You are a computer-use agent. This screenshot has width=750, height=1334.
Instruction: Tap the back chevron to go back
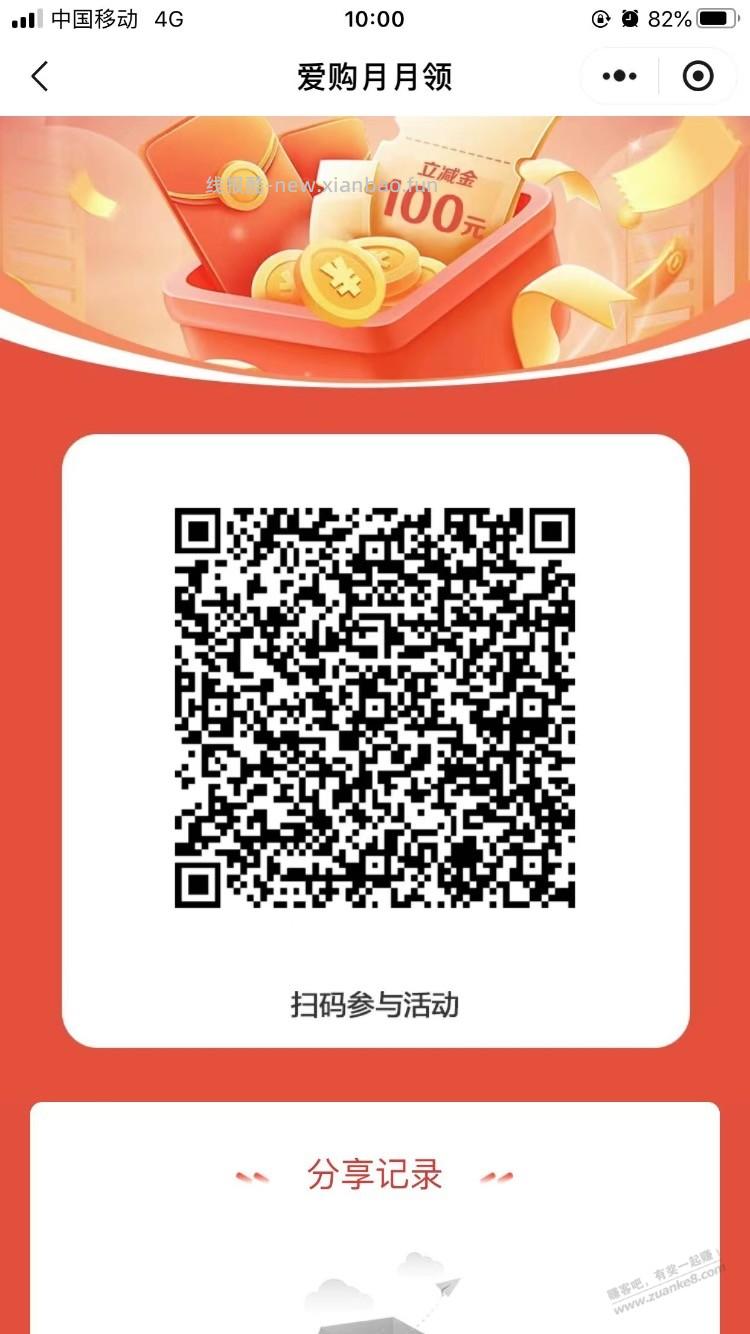[x=40, y=76]
